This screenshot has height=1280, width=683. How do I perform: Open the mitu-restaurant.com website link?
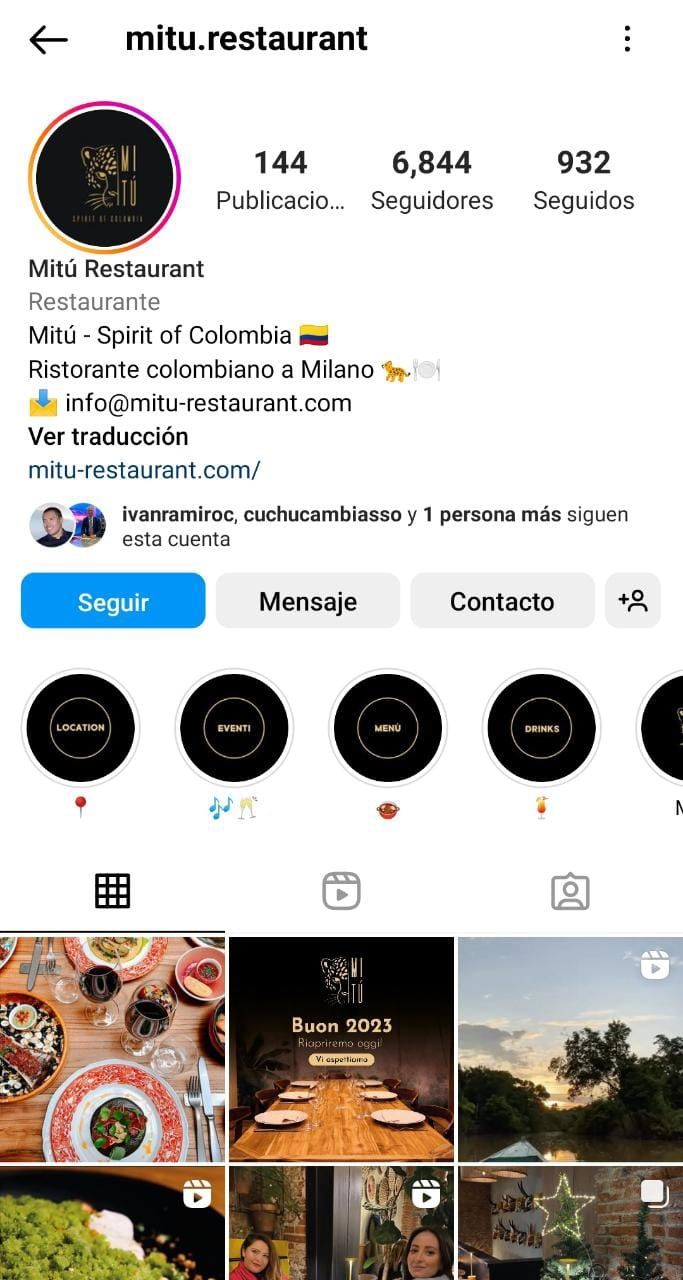(144, 470)
